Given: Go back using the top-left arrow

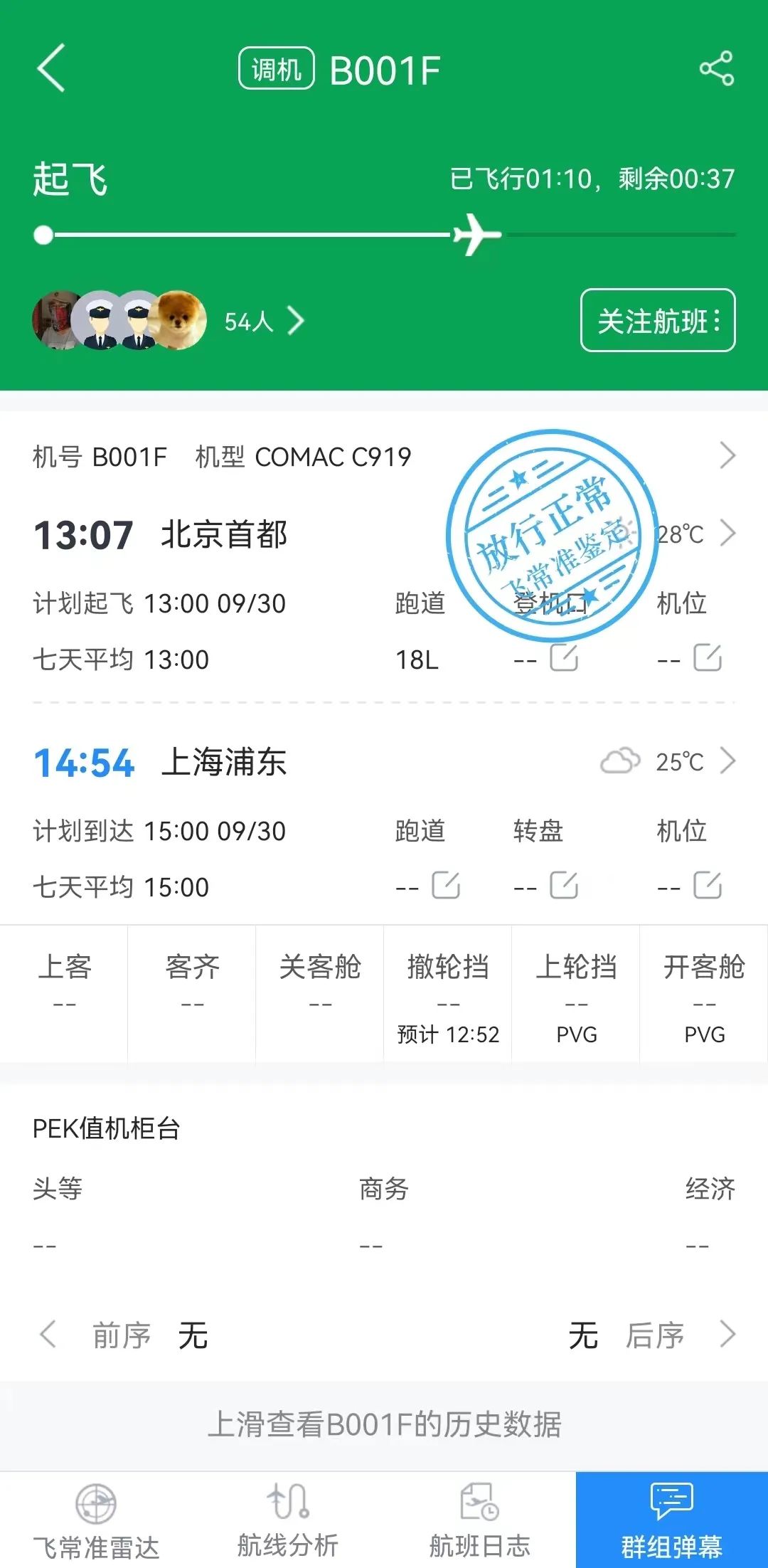Looking at the screenshot, I should 51,68.
